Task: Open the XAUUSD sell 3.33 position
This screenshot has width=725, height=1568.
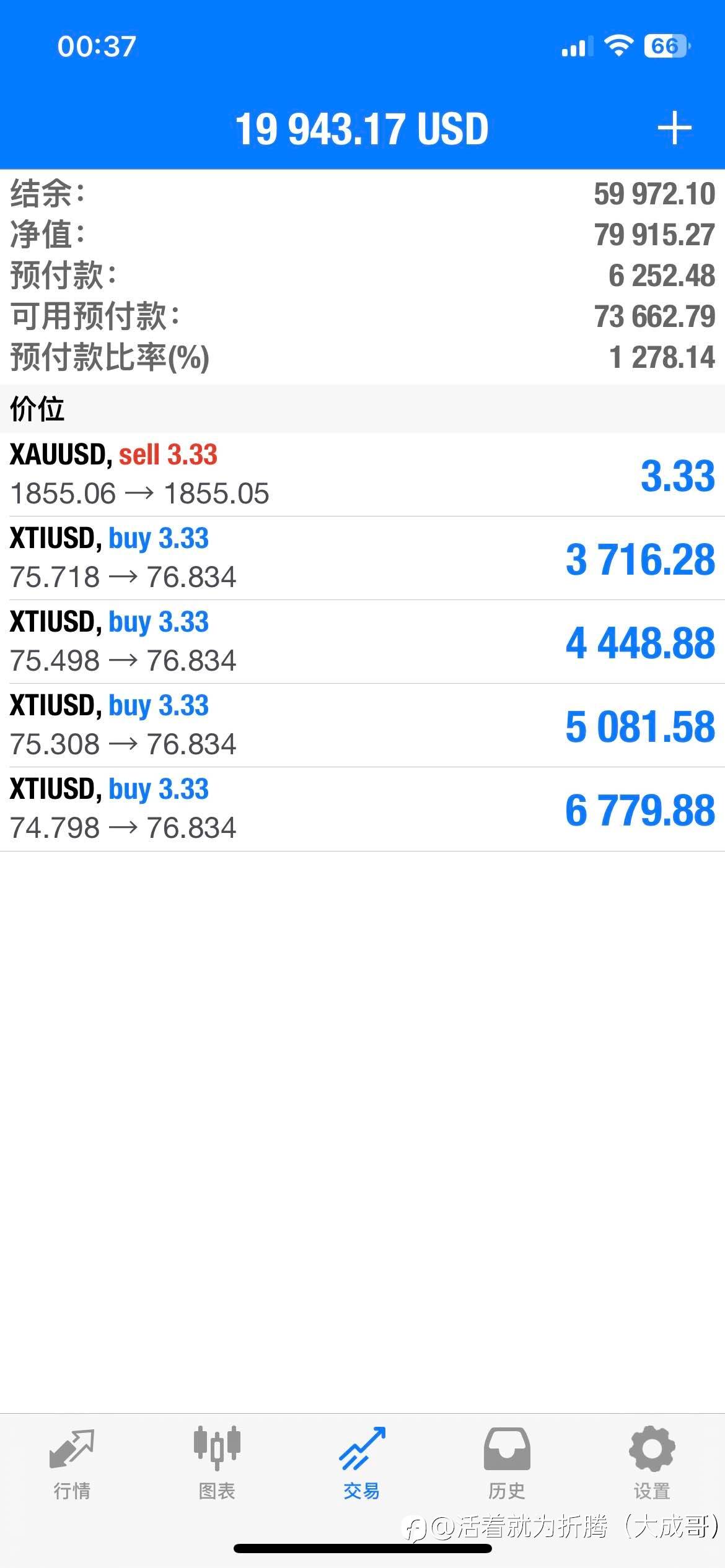Action: 362,474
